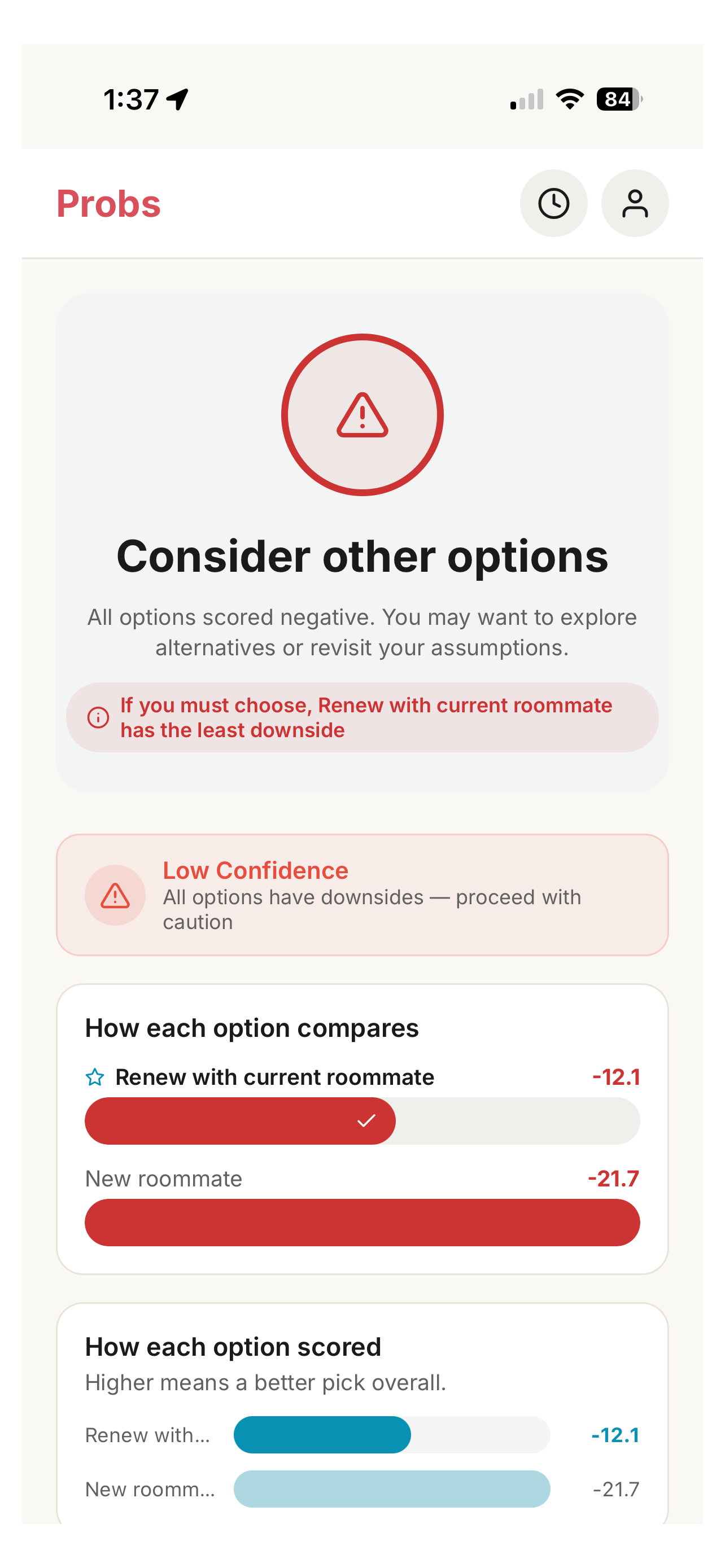Tap the Wi-Fi icon in the status bar
Screen dimensions: 725x1568
point(570,99)
